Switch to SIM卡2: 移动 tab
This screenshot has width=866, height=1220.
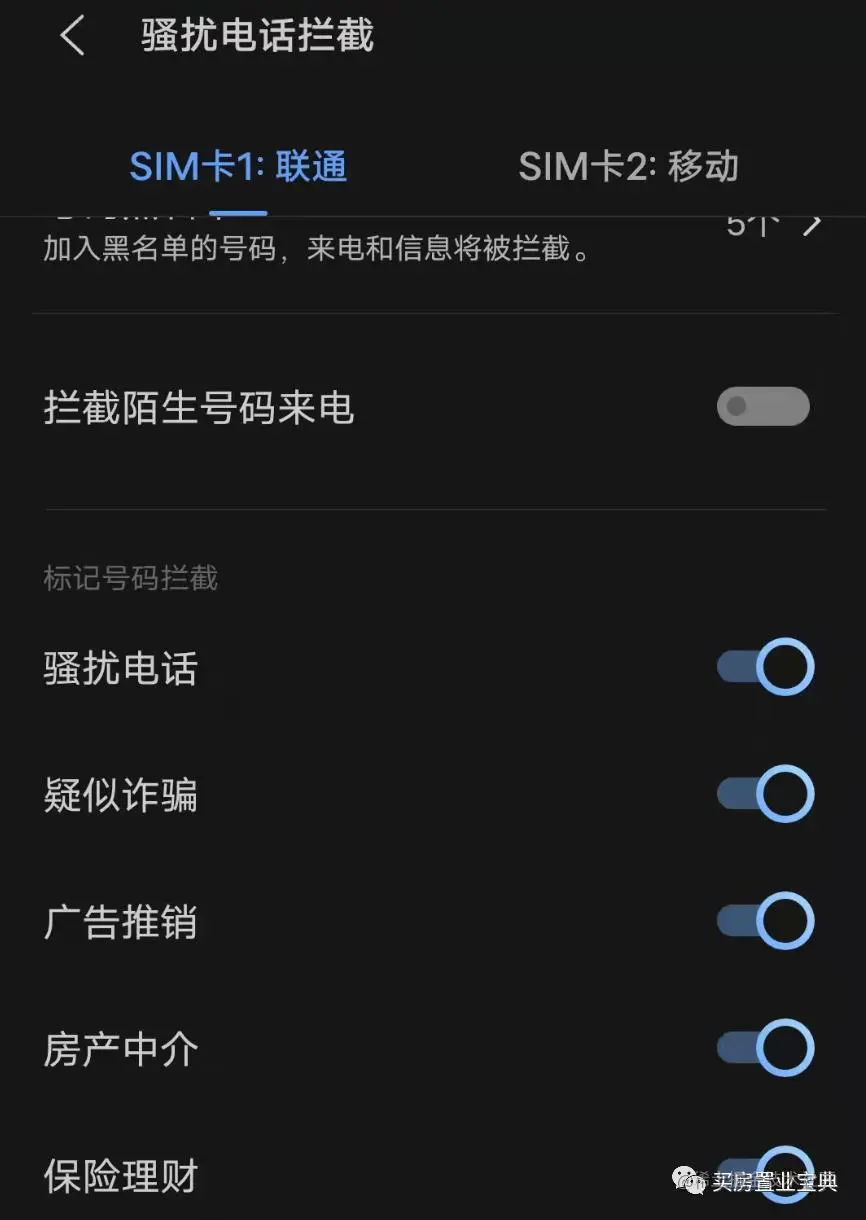628,166
